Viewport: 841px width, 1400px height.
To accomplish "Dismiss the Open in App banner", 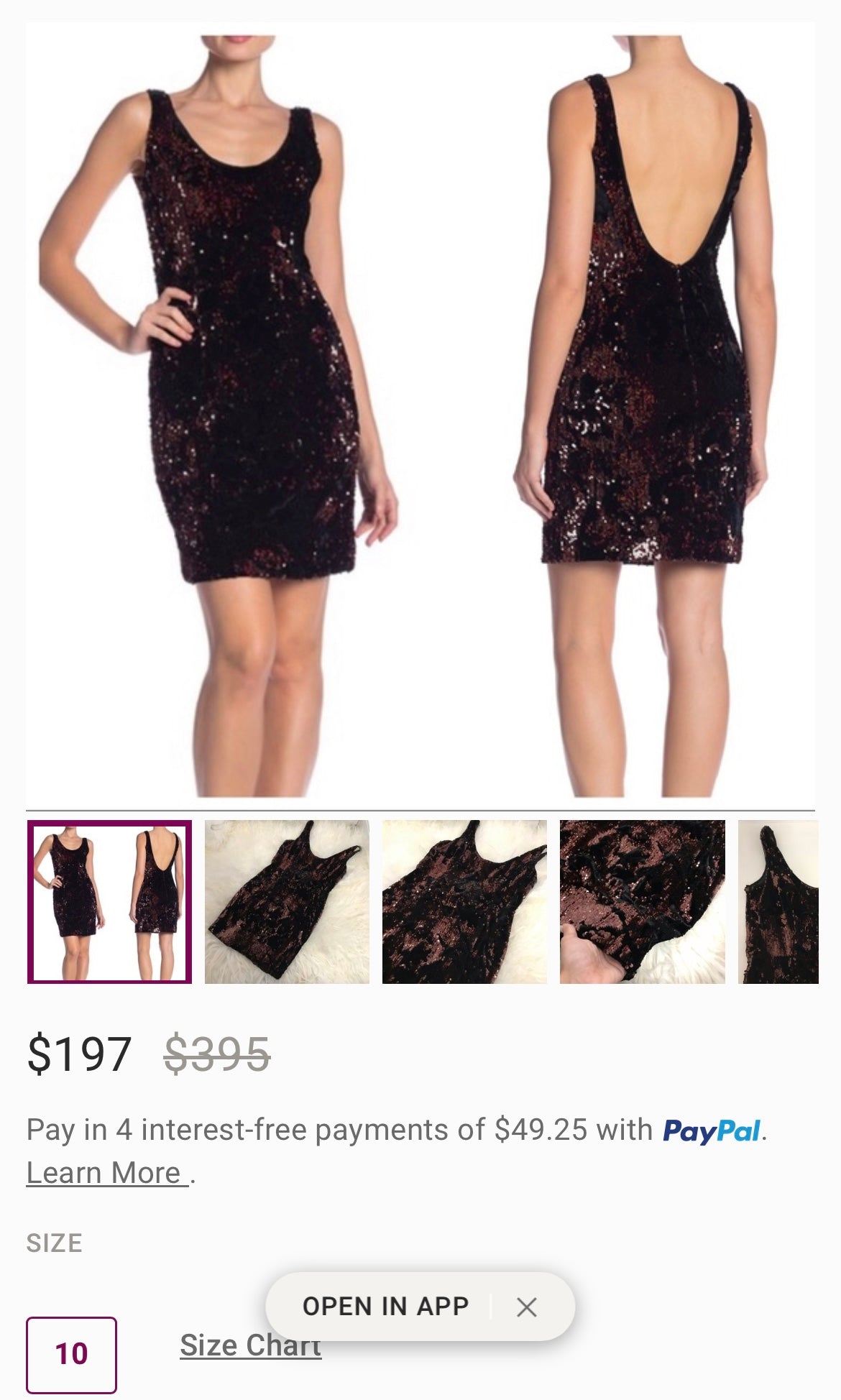I will click(526, 1307).
